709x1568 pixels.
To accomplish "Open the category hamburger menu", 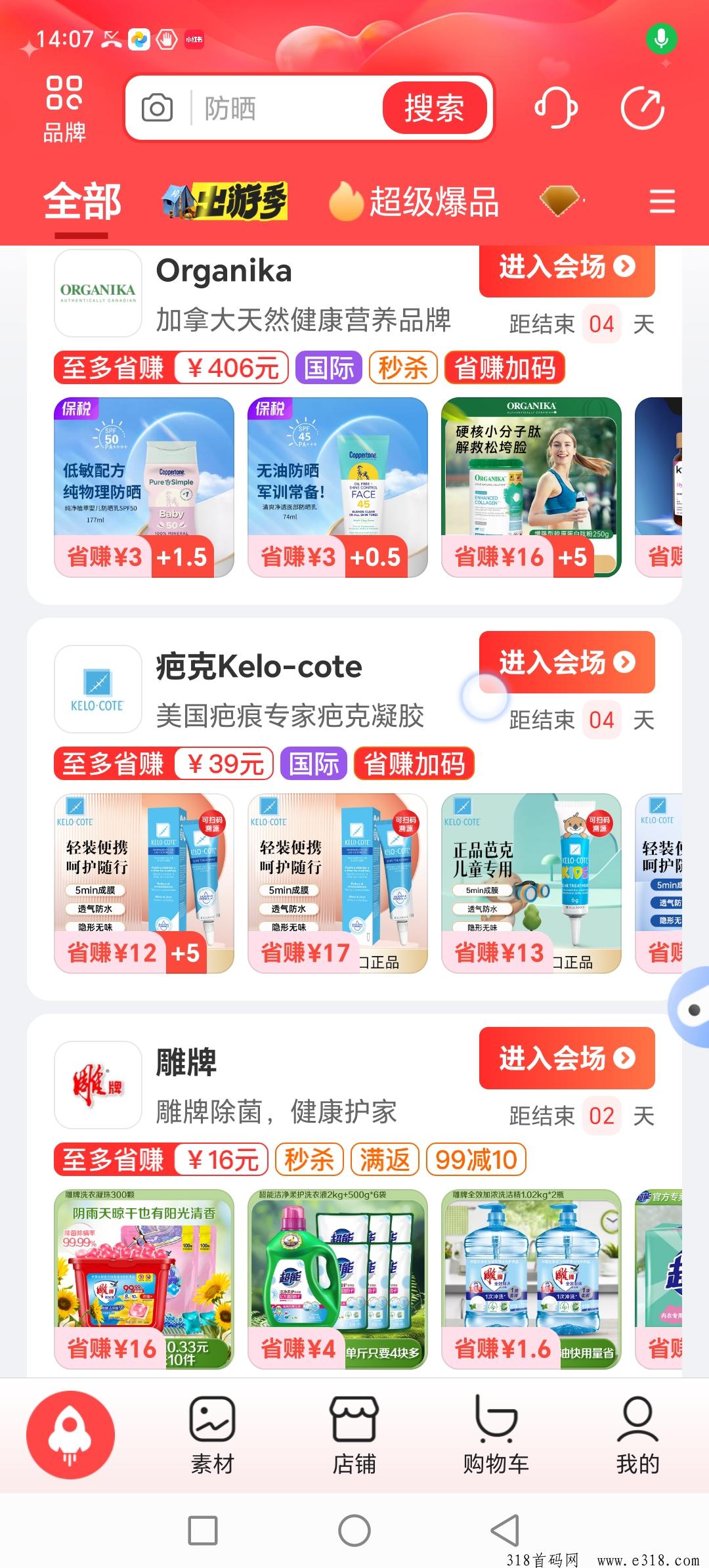I will click(662, 201).
